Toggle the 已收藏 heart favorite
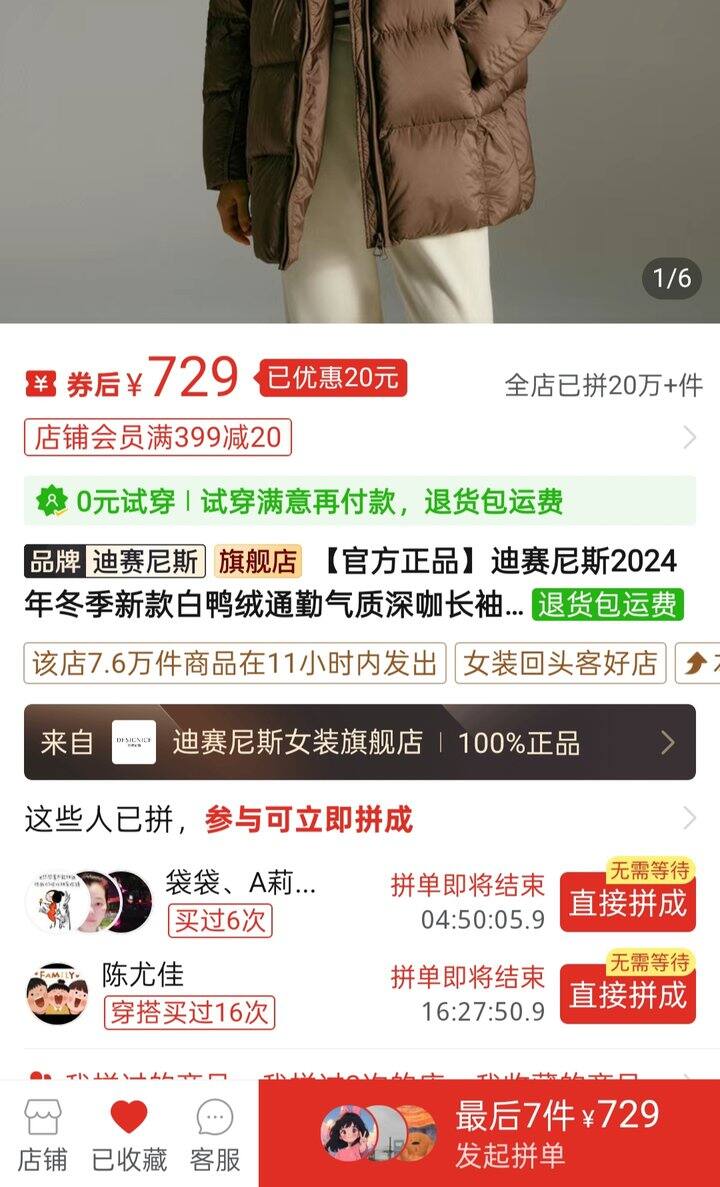The image size is (720, 1187). (129, 1136)
